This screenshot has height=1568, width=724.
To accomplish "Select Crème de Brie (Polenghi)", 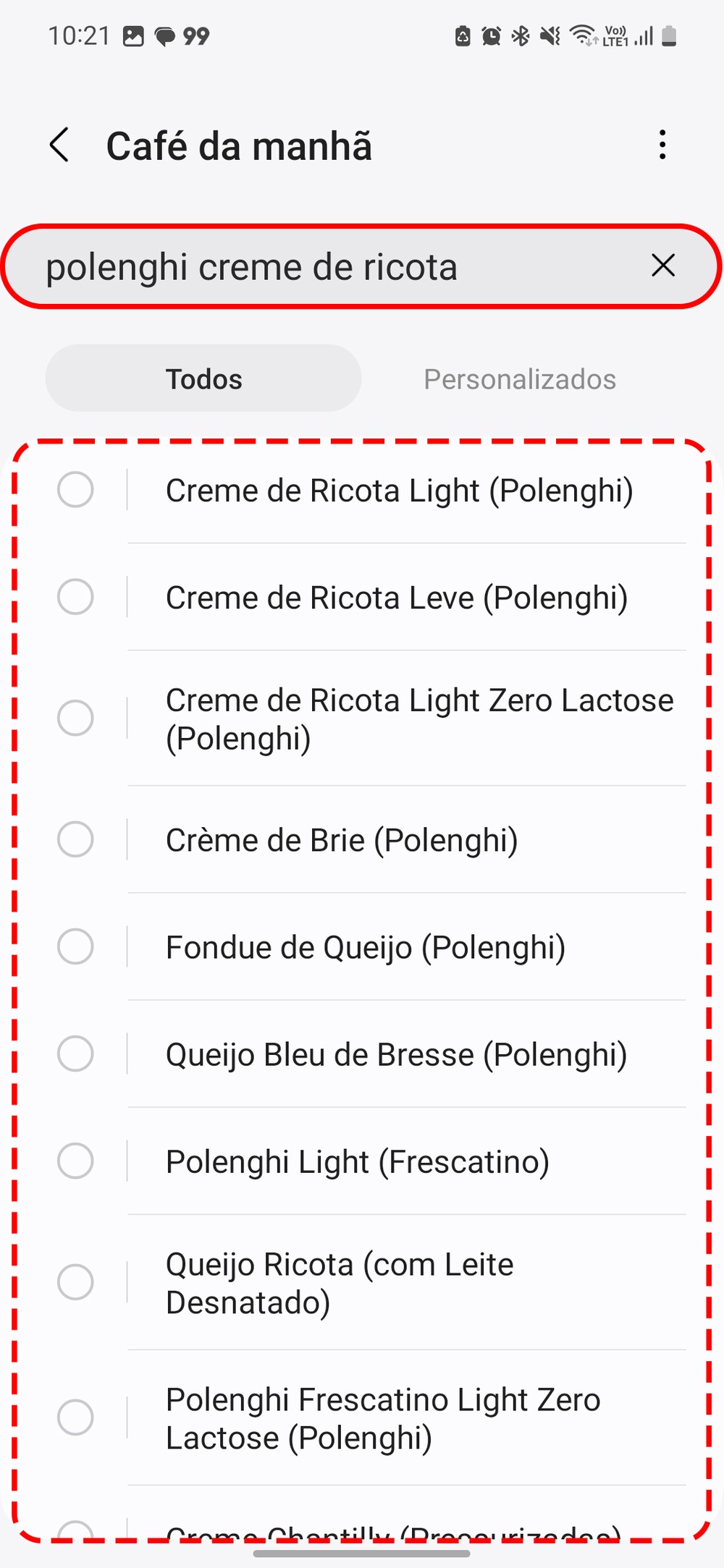I will point(75,839).
